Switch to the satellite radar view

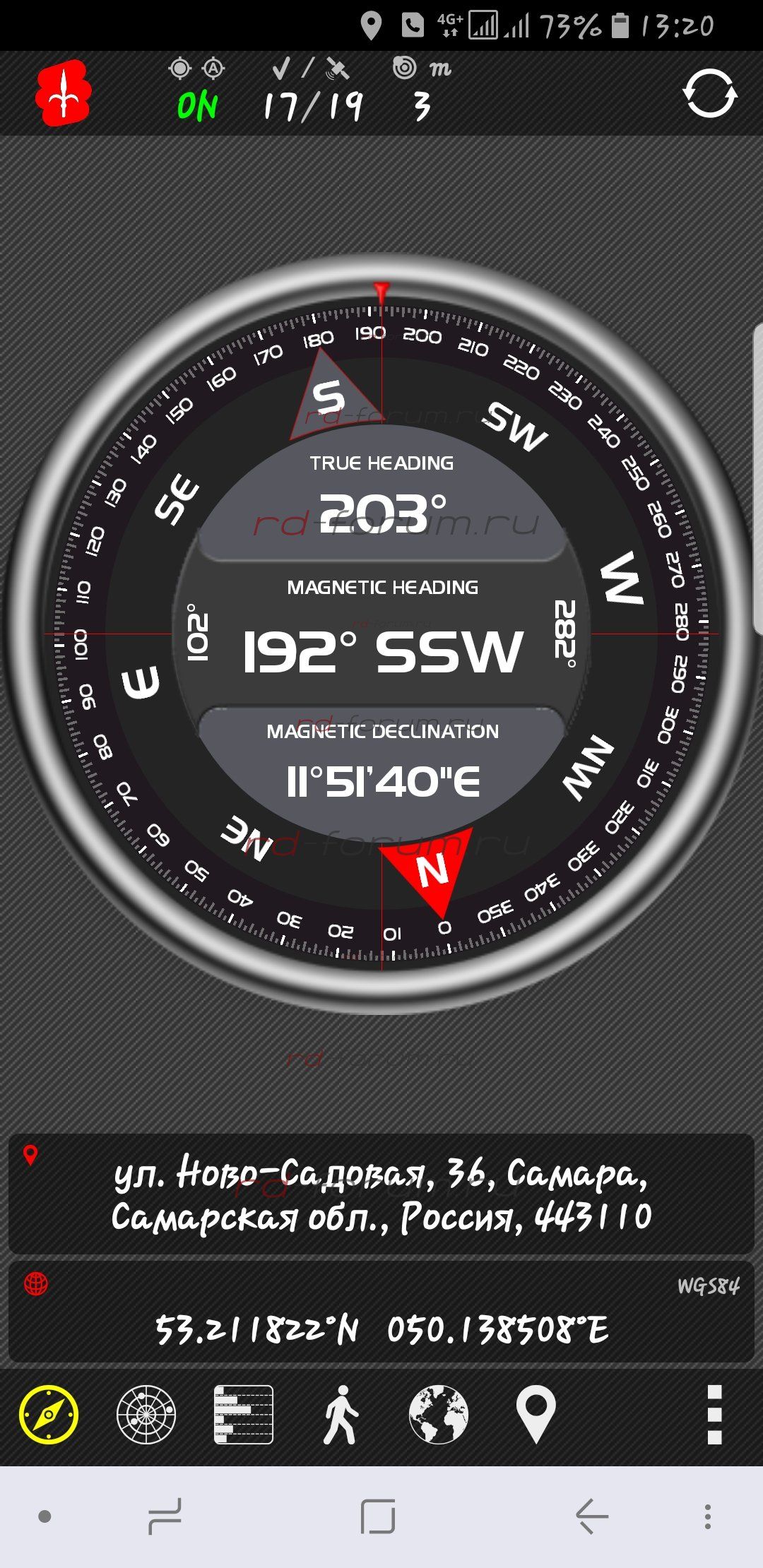tap(146, 1415)
